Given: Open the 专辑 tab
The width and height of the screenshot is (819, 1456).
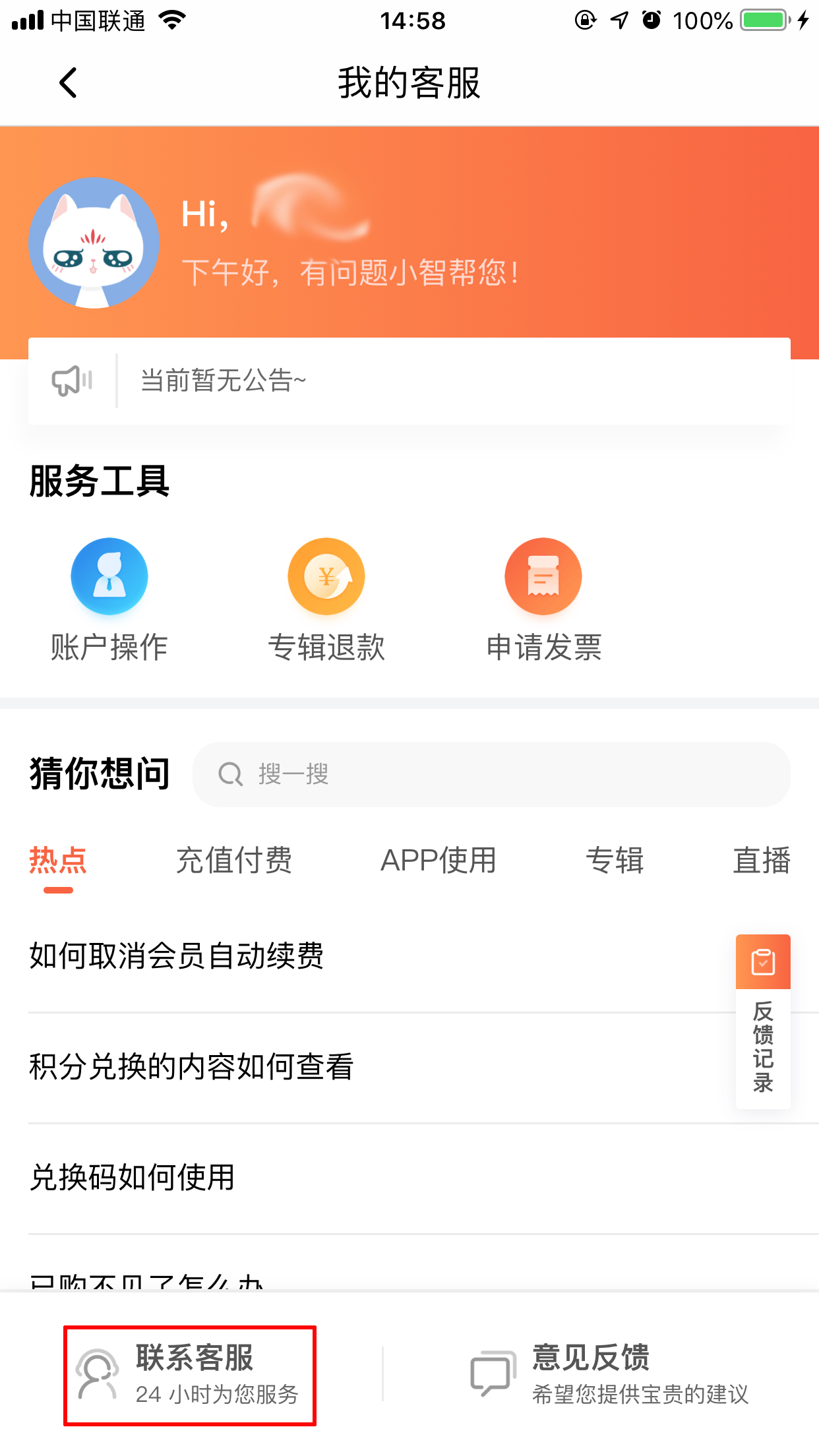Looking at the screenshot, I should [x=615, y=861].
